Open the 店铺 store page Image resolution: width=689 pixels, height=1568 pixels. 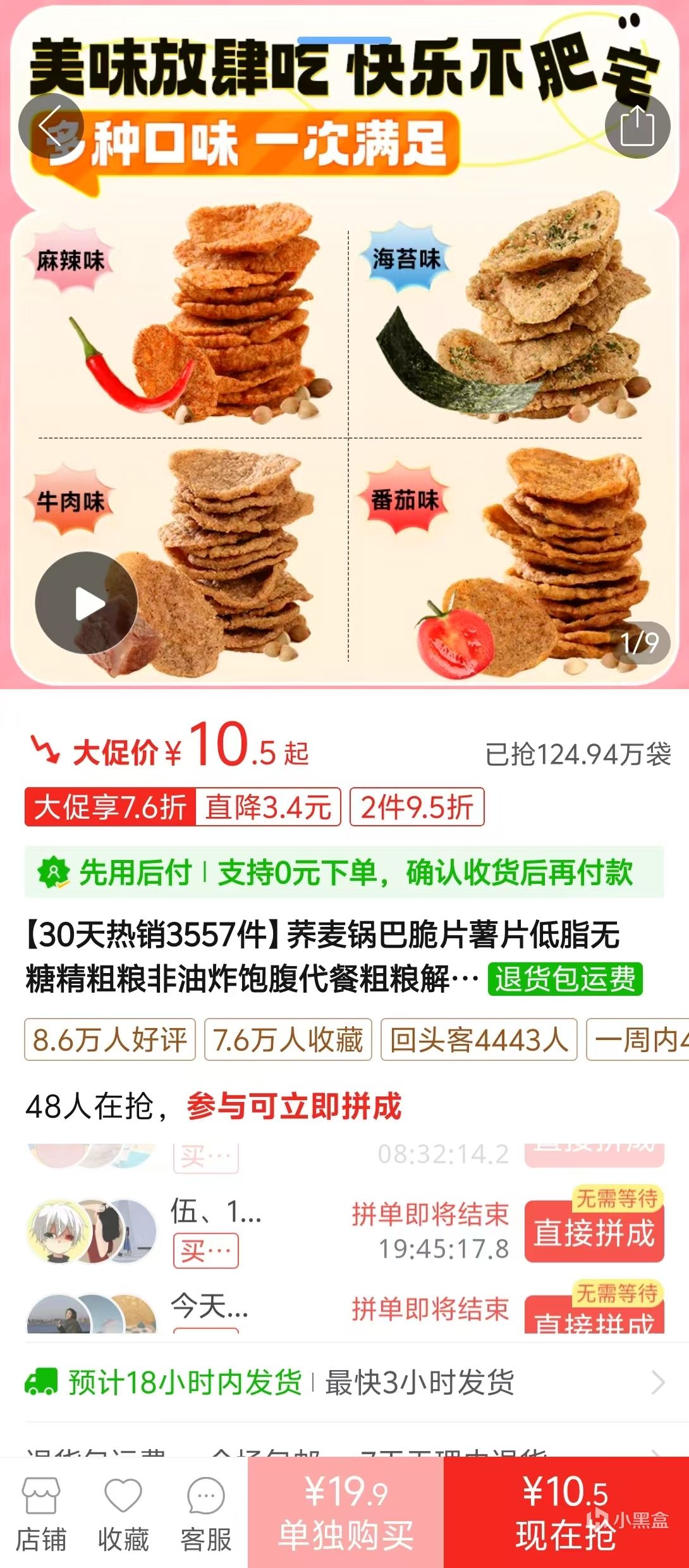tap(41, 1514)
